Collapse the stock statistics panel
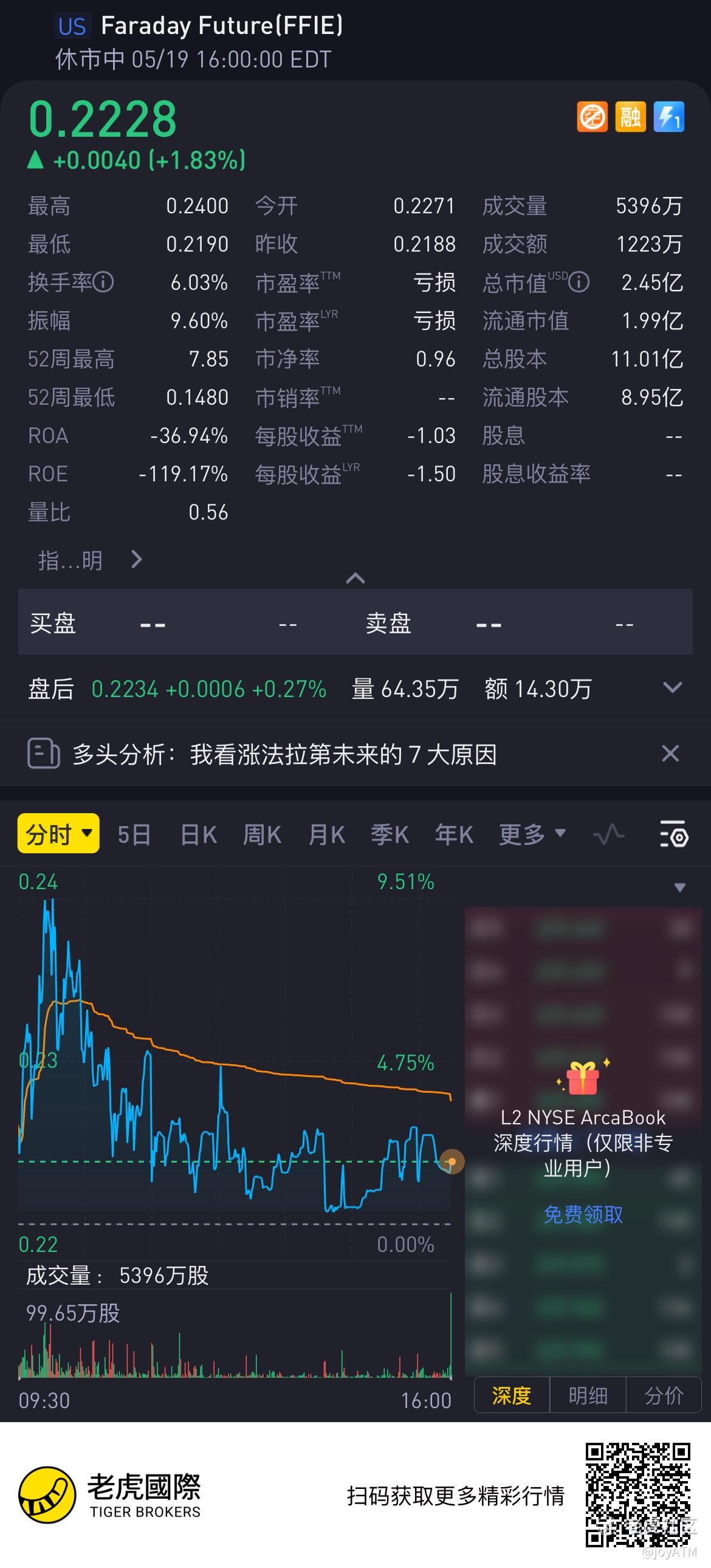711x1568 pixels. click(x=355, y=578)
